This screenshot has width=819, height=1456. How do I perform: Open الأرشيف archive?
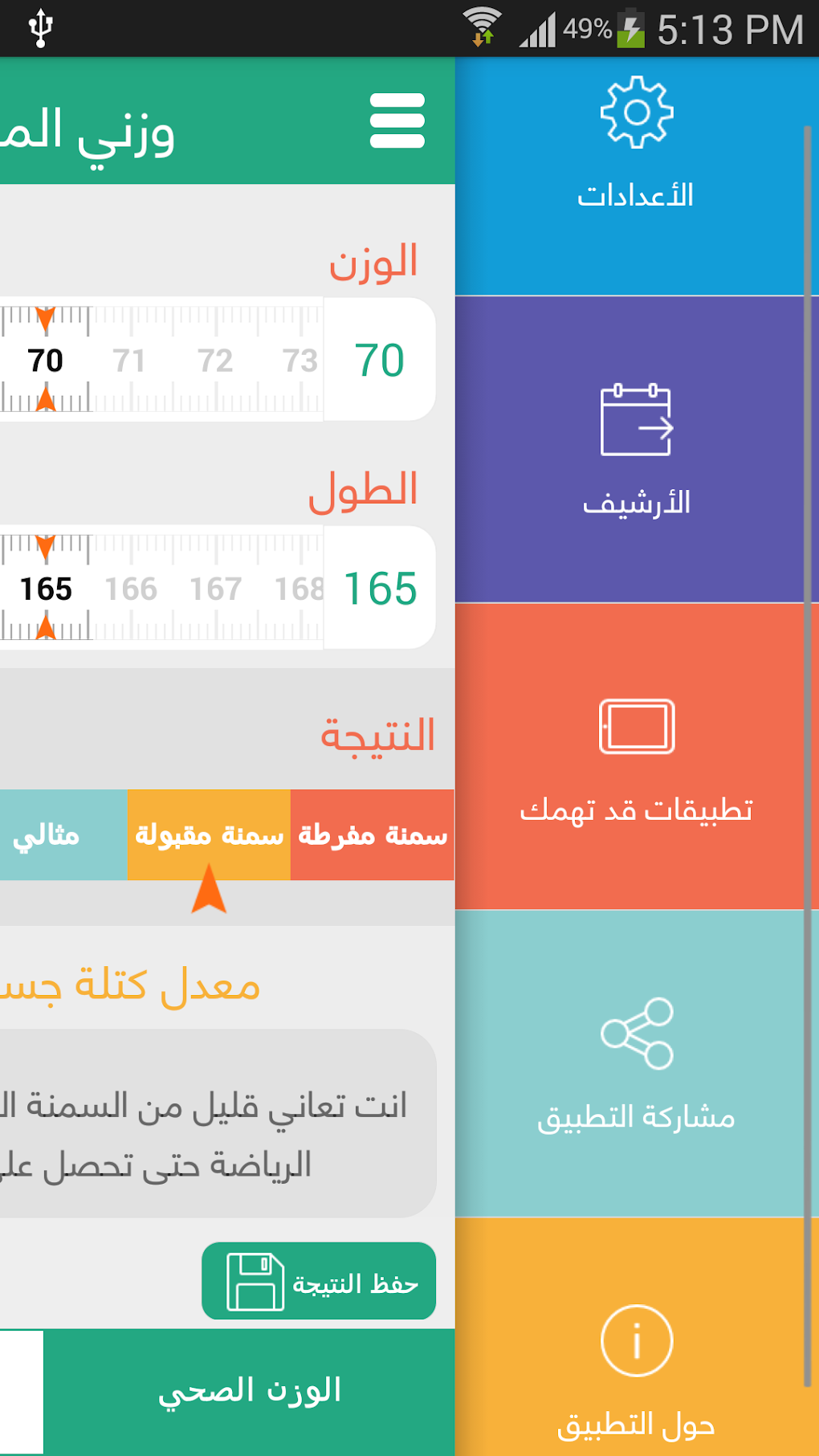click(x=636, y=449)
